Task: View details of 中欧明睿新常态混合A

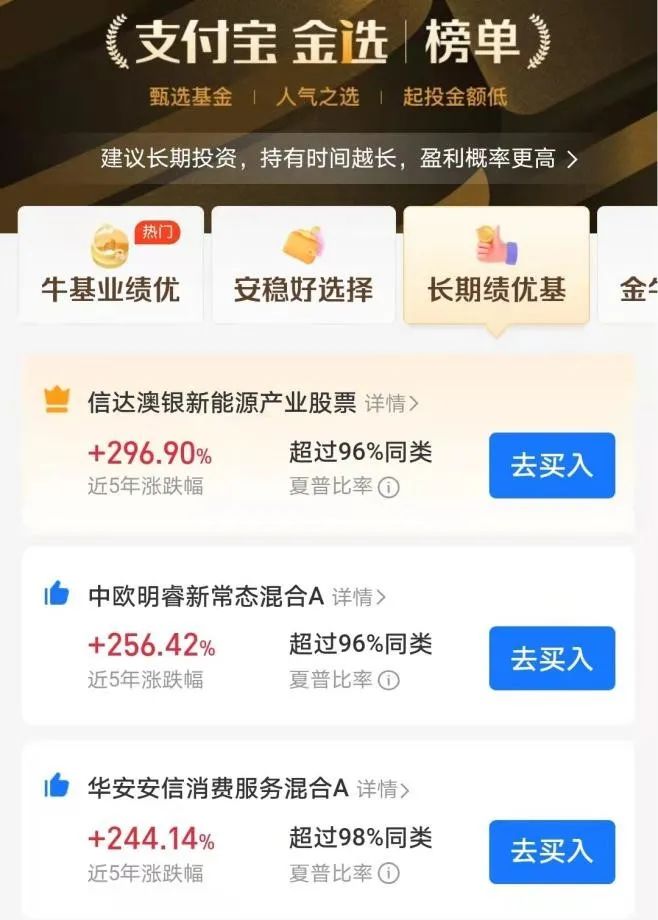Action: 358,597
